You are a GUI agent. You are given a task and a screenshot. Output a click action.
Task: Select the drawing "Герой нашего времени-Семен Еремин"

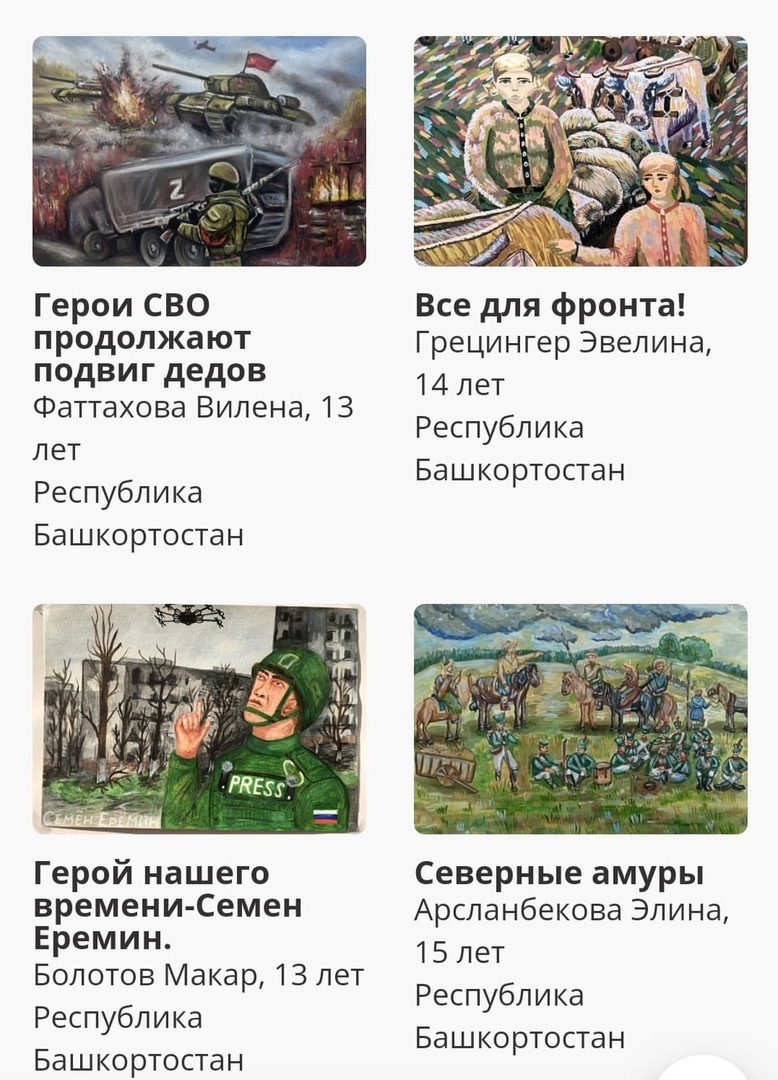(199, 718)
